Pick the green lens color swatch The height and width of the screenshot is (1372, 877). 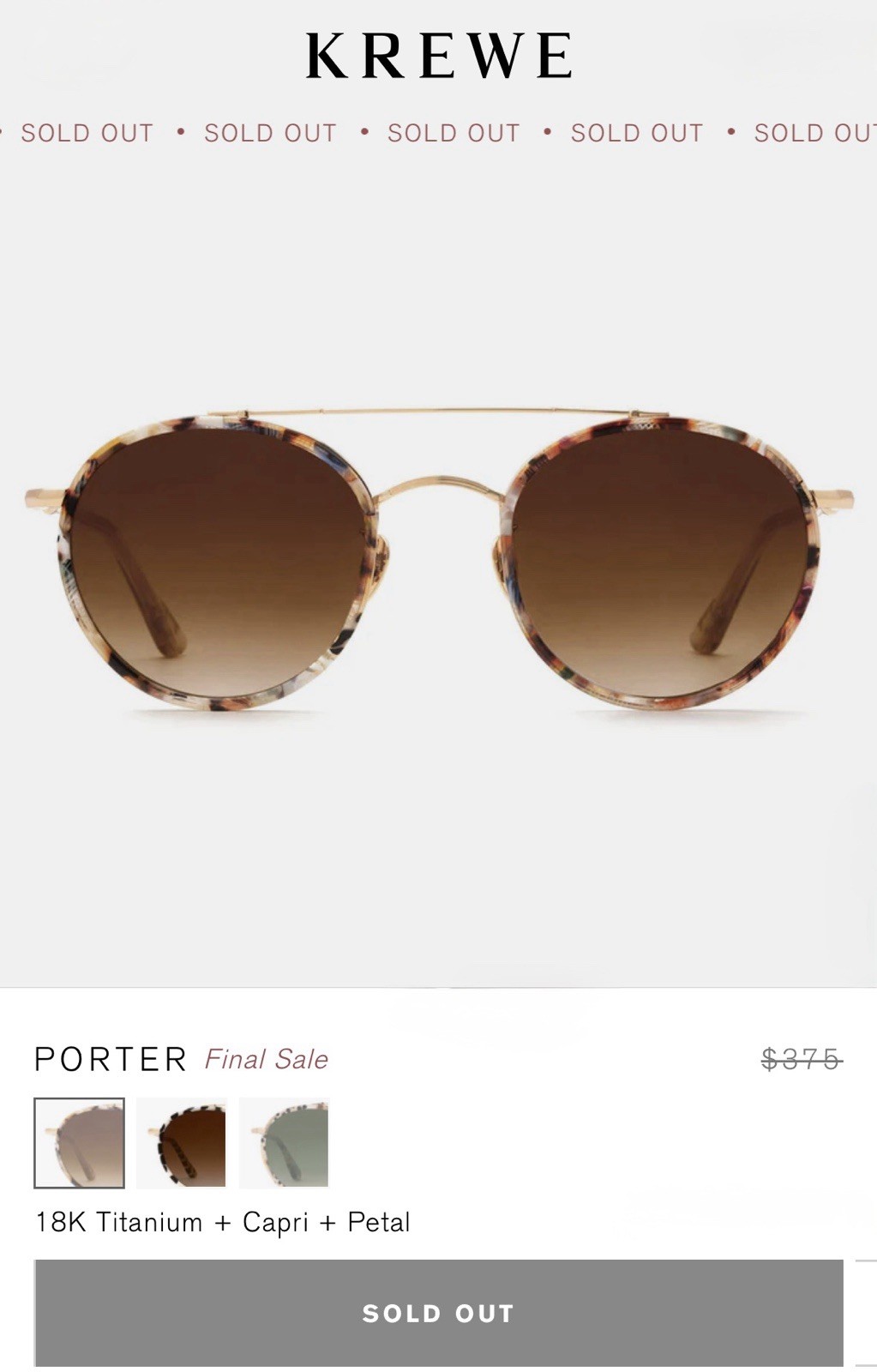click(x=285, y=1143)
